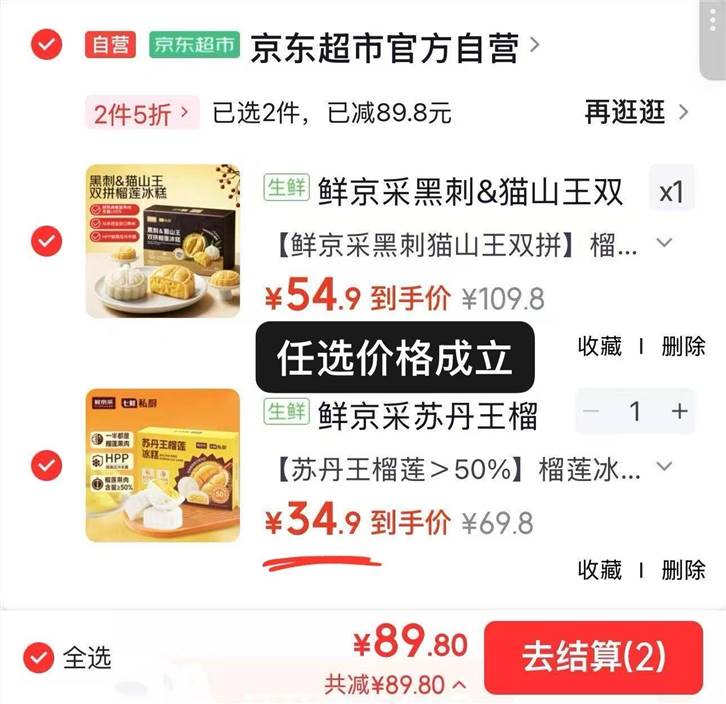This screenshot has width=726, height=704.
Task: Tap 再逛逛 to browse more items
Action: [636, 112]
